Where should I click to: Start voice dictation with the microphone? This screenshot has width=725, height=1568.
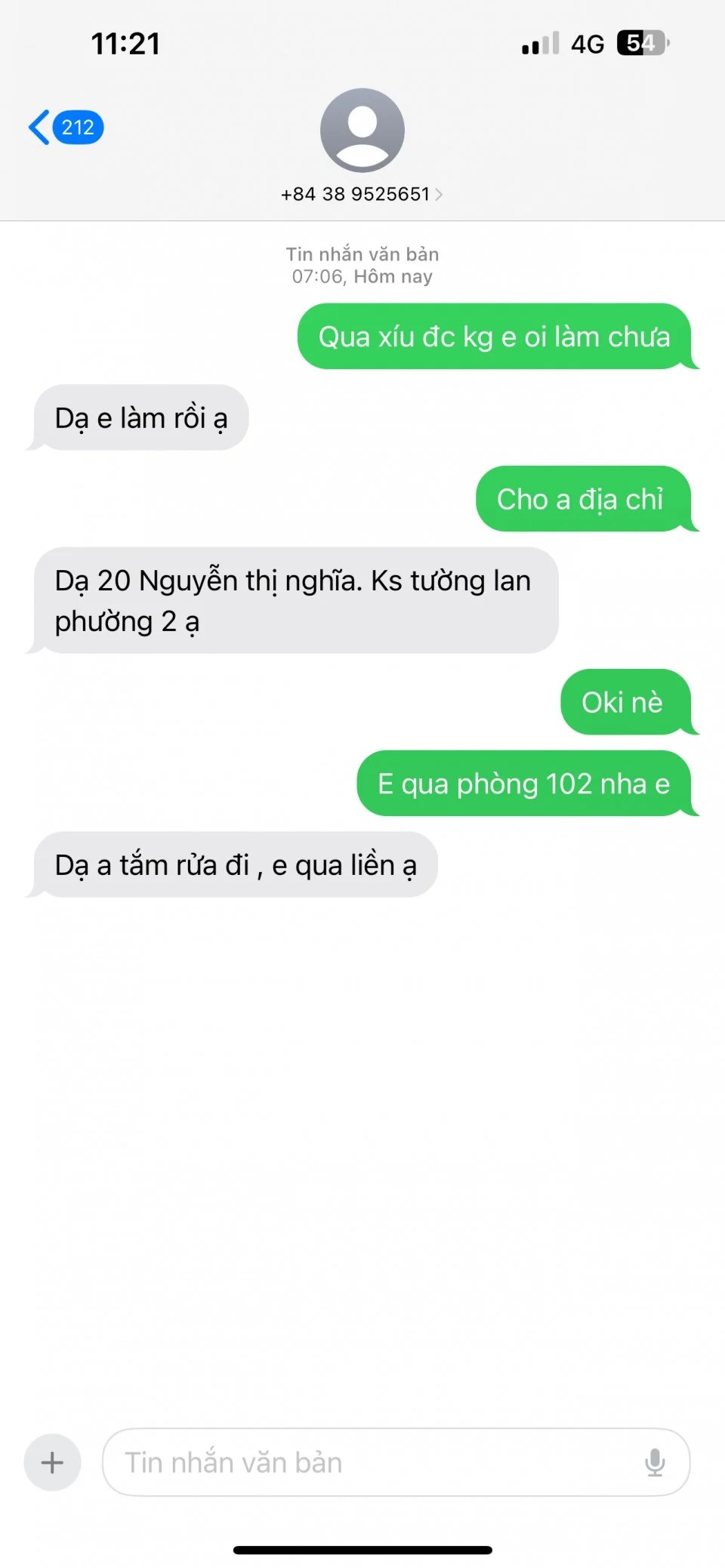655,1462
